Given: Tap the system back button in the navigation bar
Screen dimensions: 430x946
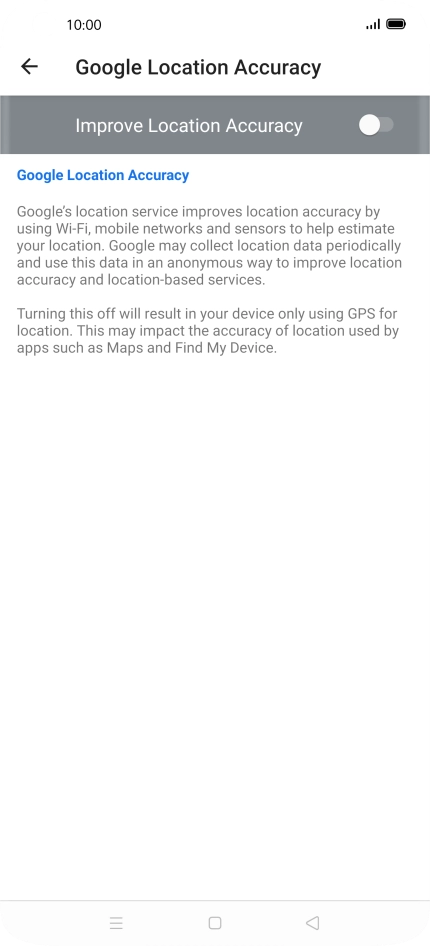Looking at the screenshot, I should pyautogui.click(x=312, y=922).
